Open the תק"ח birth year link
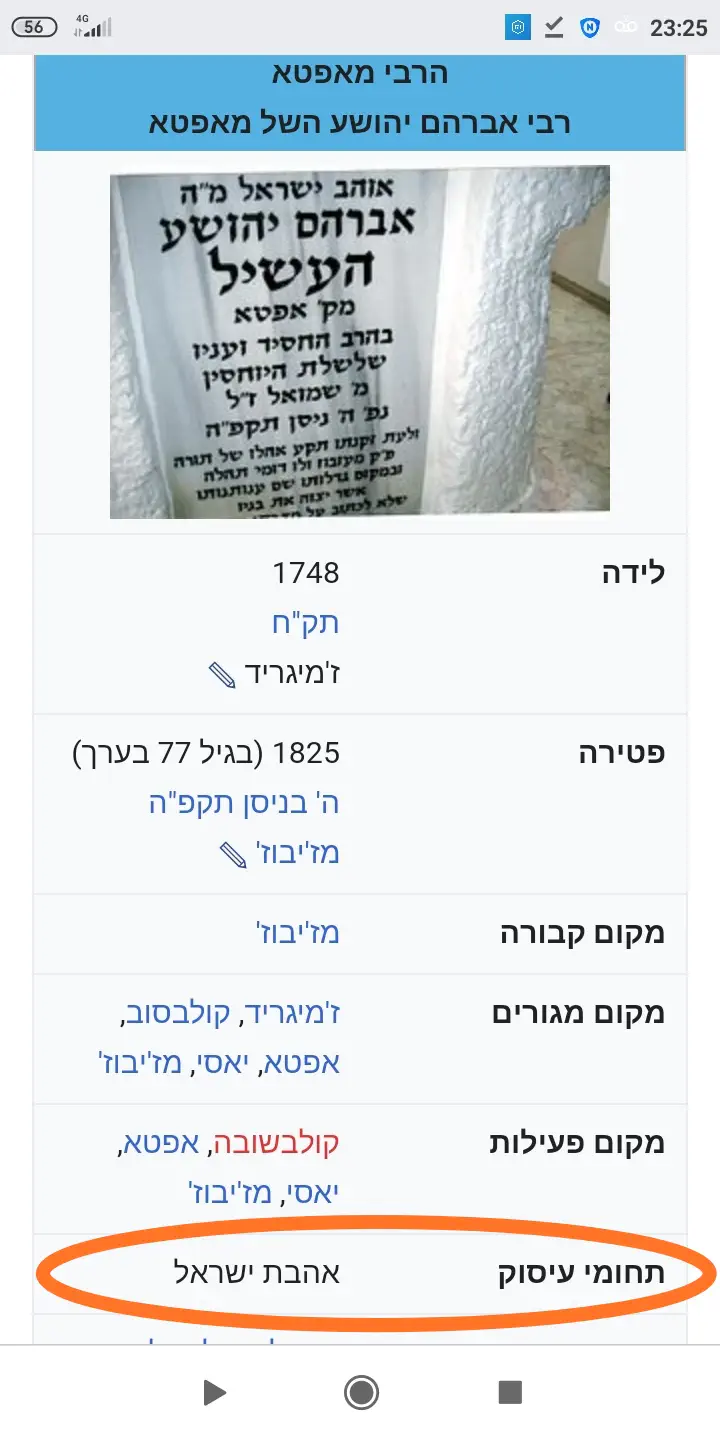This screenshot has height=1440, width=720. click(306, 623)
